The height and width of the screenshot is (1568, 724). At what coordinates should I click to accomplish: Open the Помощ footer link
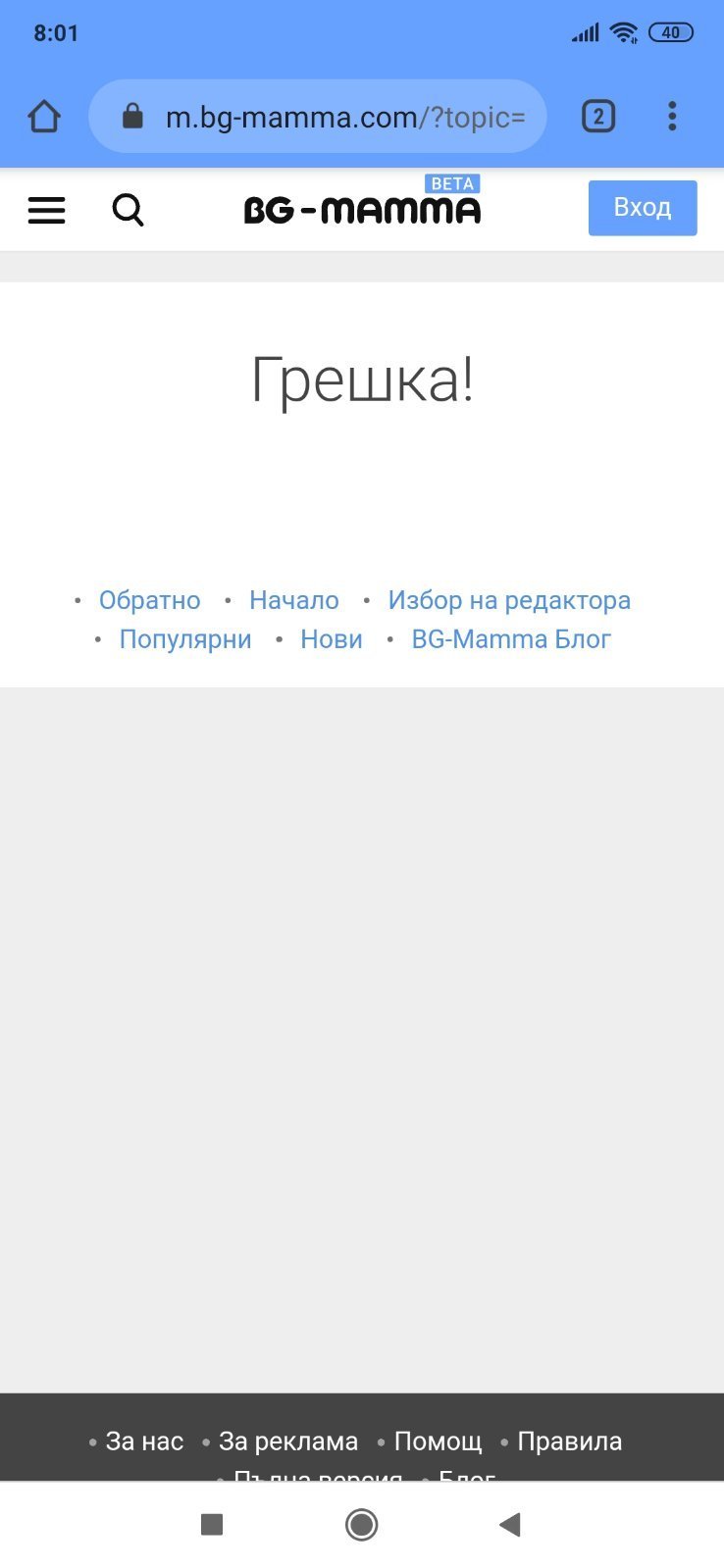tap(439, 1442)
